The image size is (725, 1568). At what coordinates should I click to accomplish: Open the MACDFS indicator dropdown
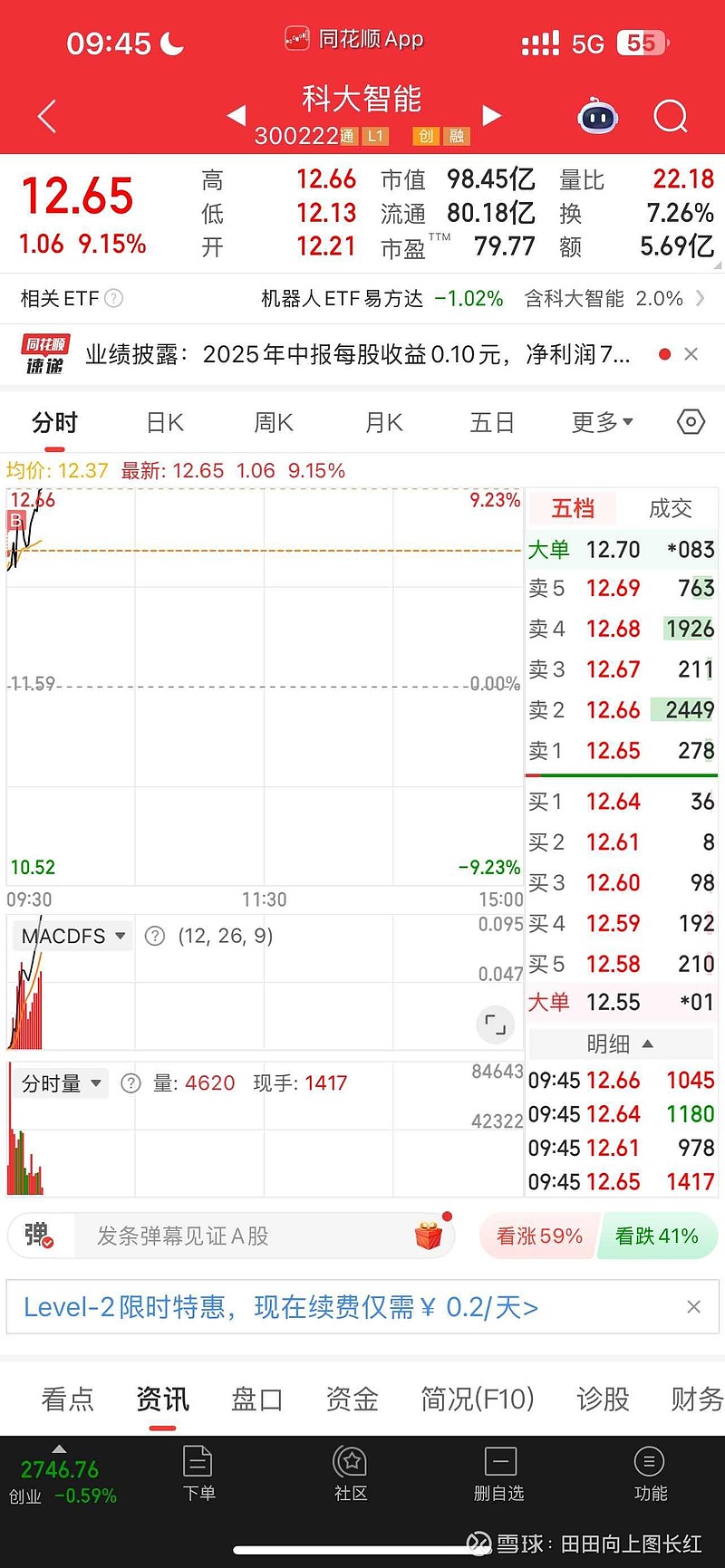point(73,936)
